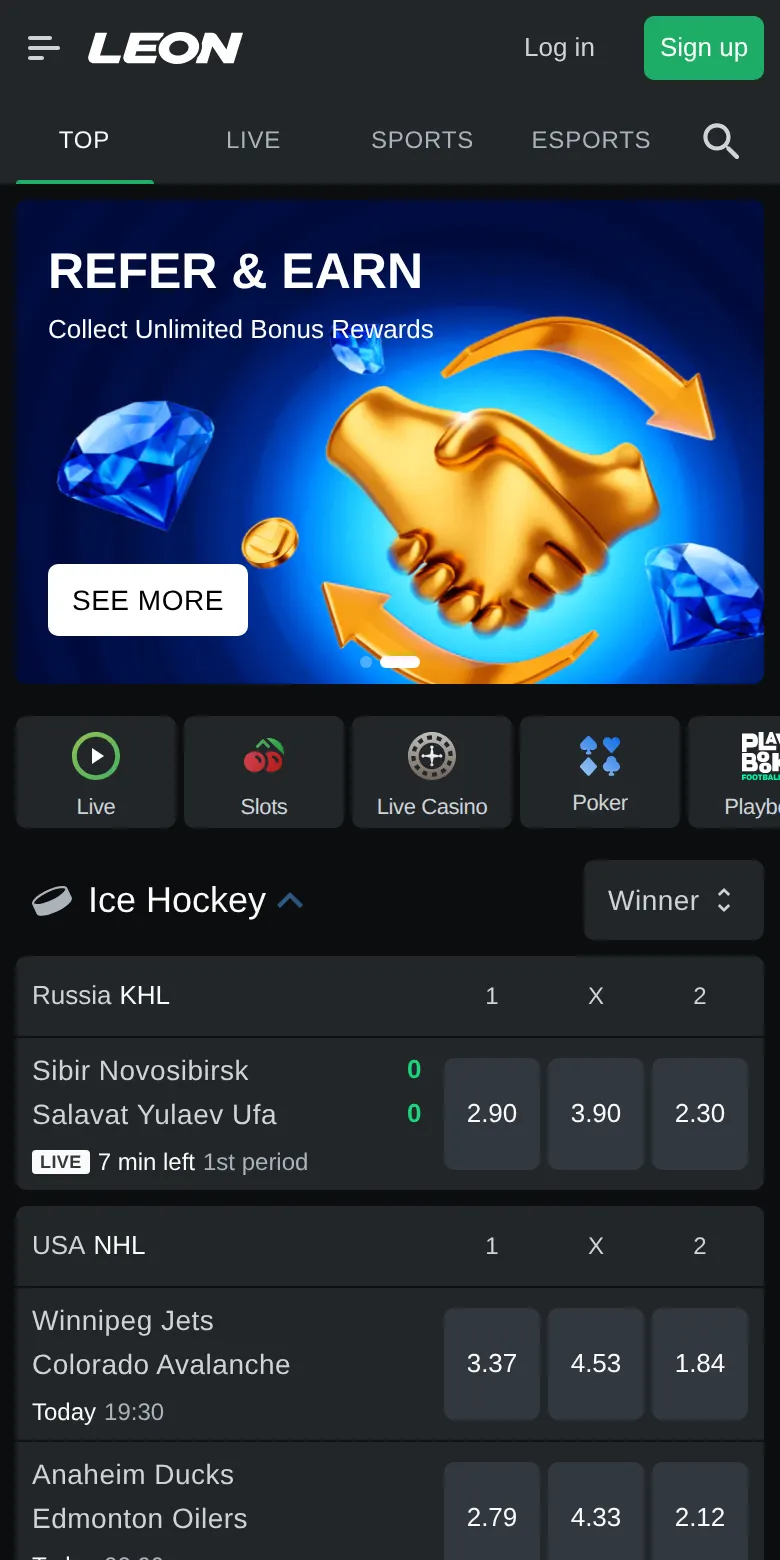Tap Log in
Image resolution: width=780 pixels, height=1560 pixels.
tap(559, 48)
